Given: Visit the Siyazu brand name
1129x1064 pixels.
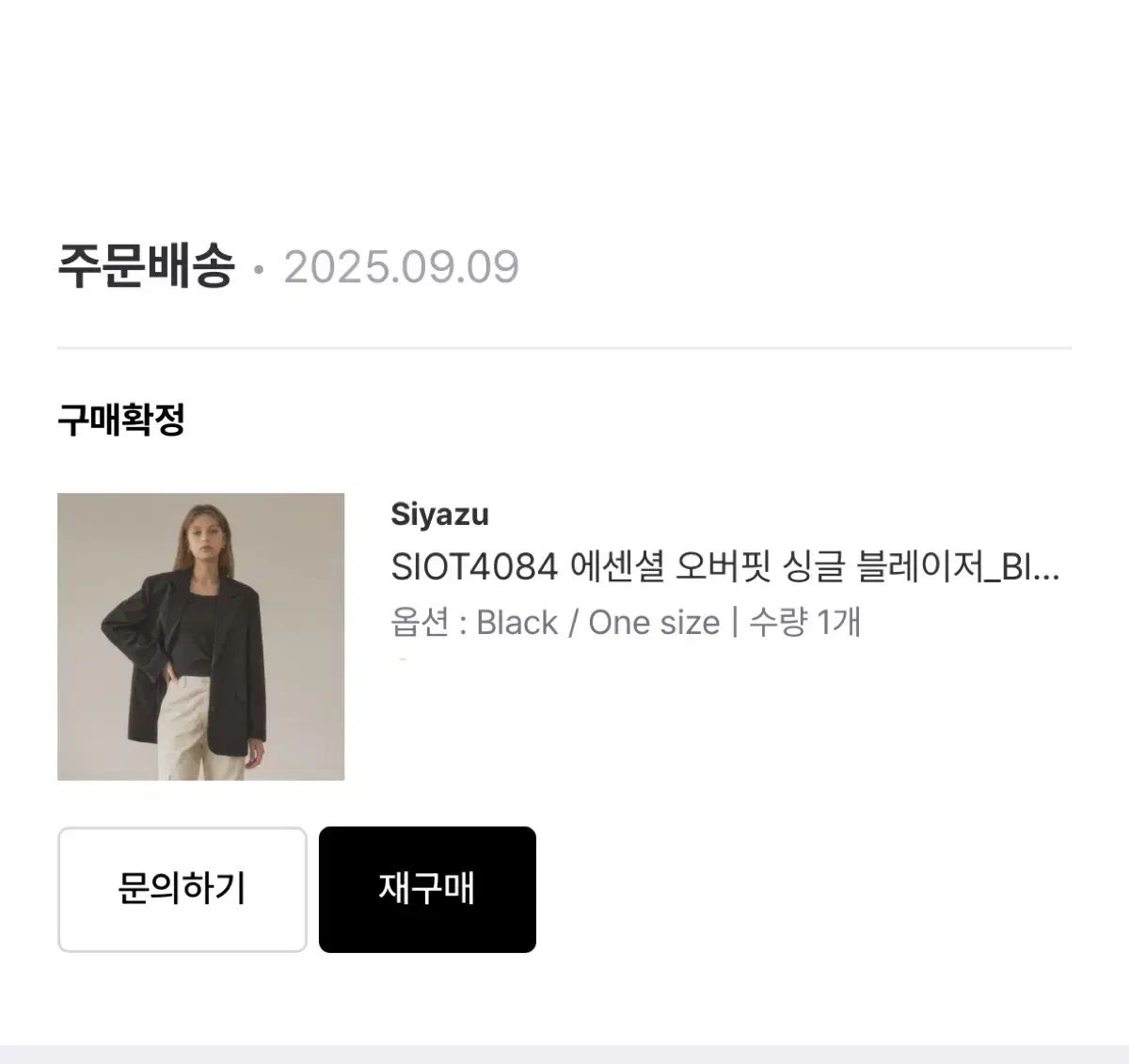Looking at the screenshot, I should click(x=439, y=515).
